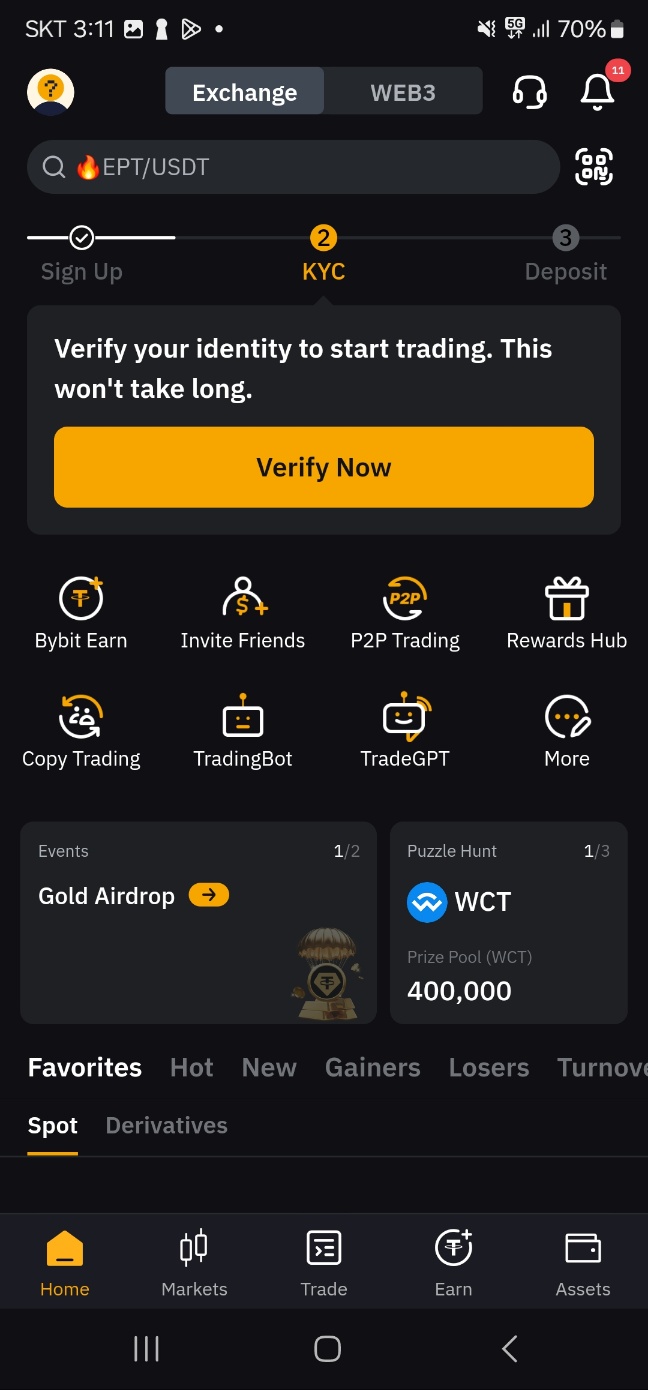
Task: Select the Derivatives sub-tab
Action: [167, 1126]
